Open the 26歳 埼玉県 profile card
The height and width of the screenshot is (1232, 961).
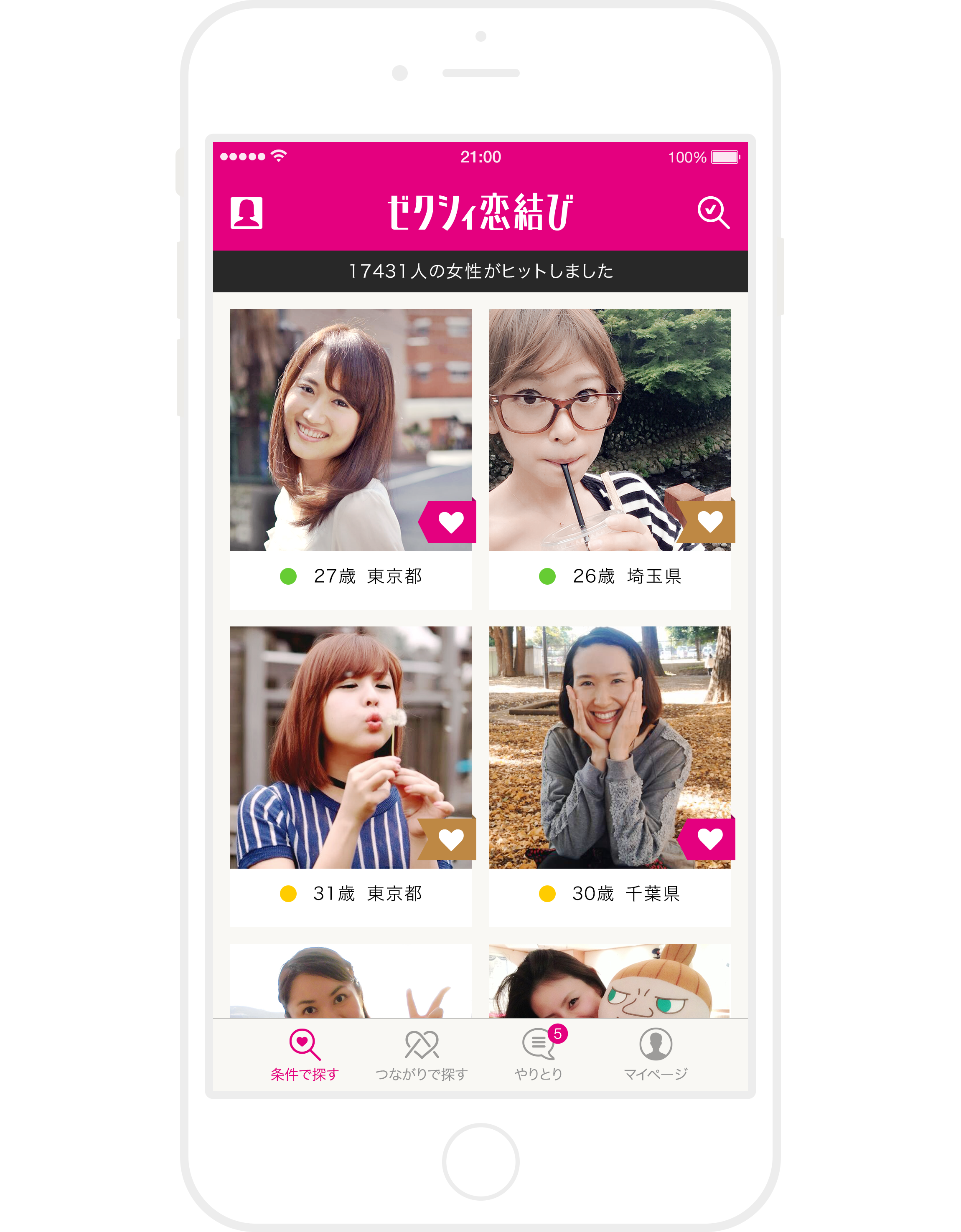[x=610, y=430]
